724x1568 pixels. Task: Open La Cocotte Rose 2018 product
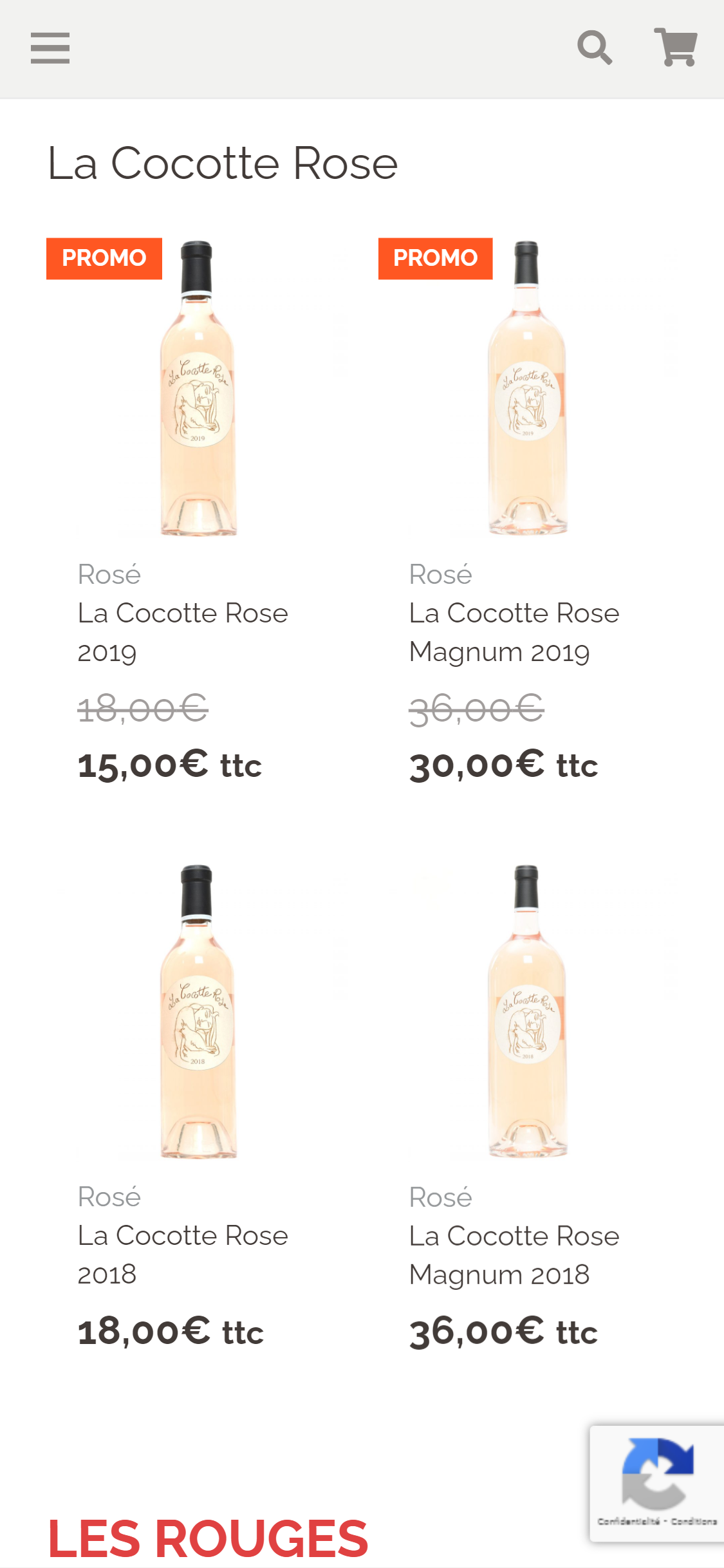pos(183,1255)
